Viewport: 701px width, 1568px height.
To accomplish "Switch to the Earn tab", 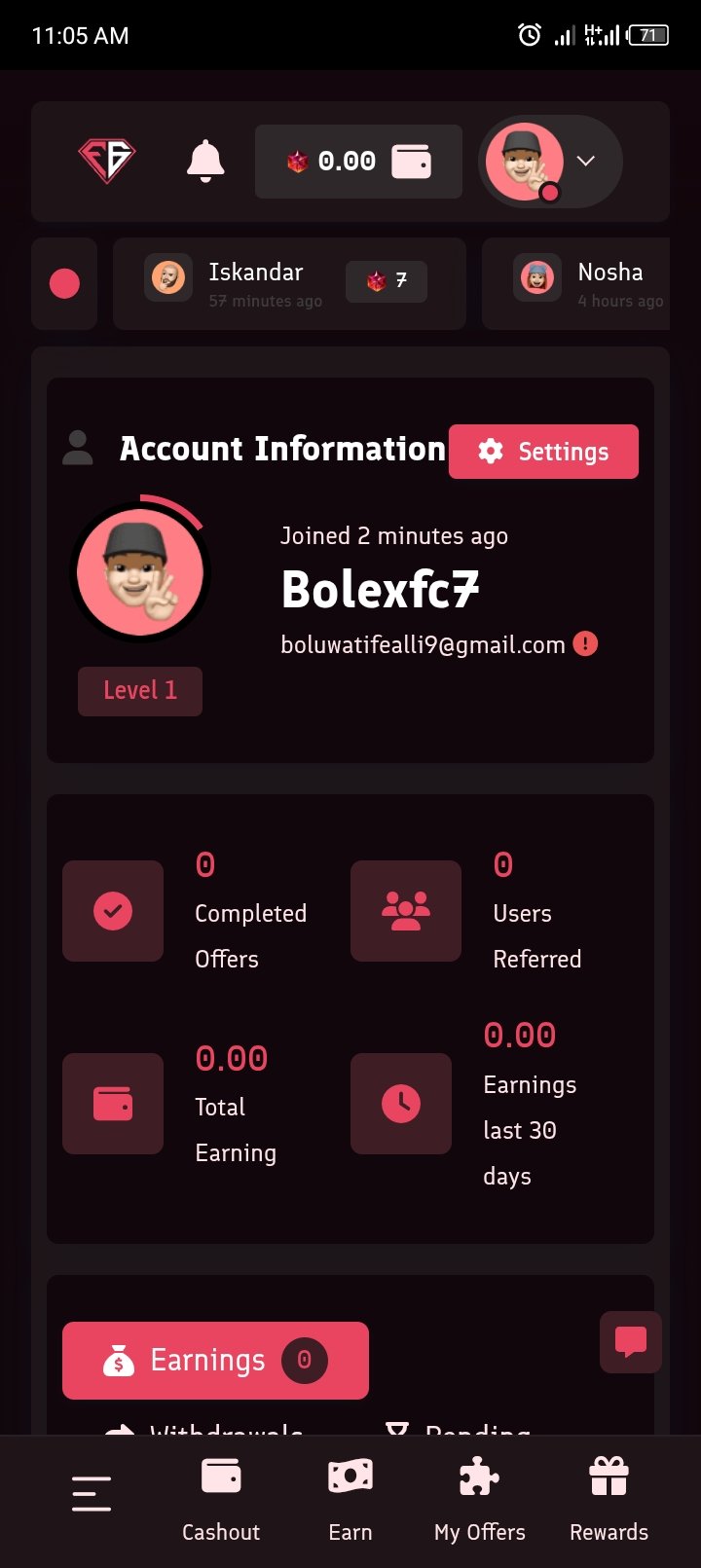I will (350, 1501).
